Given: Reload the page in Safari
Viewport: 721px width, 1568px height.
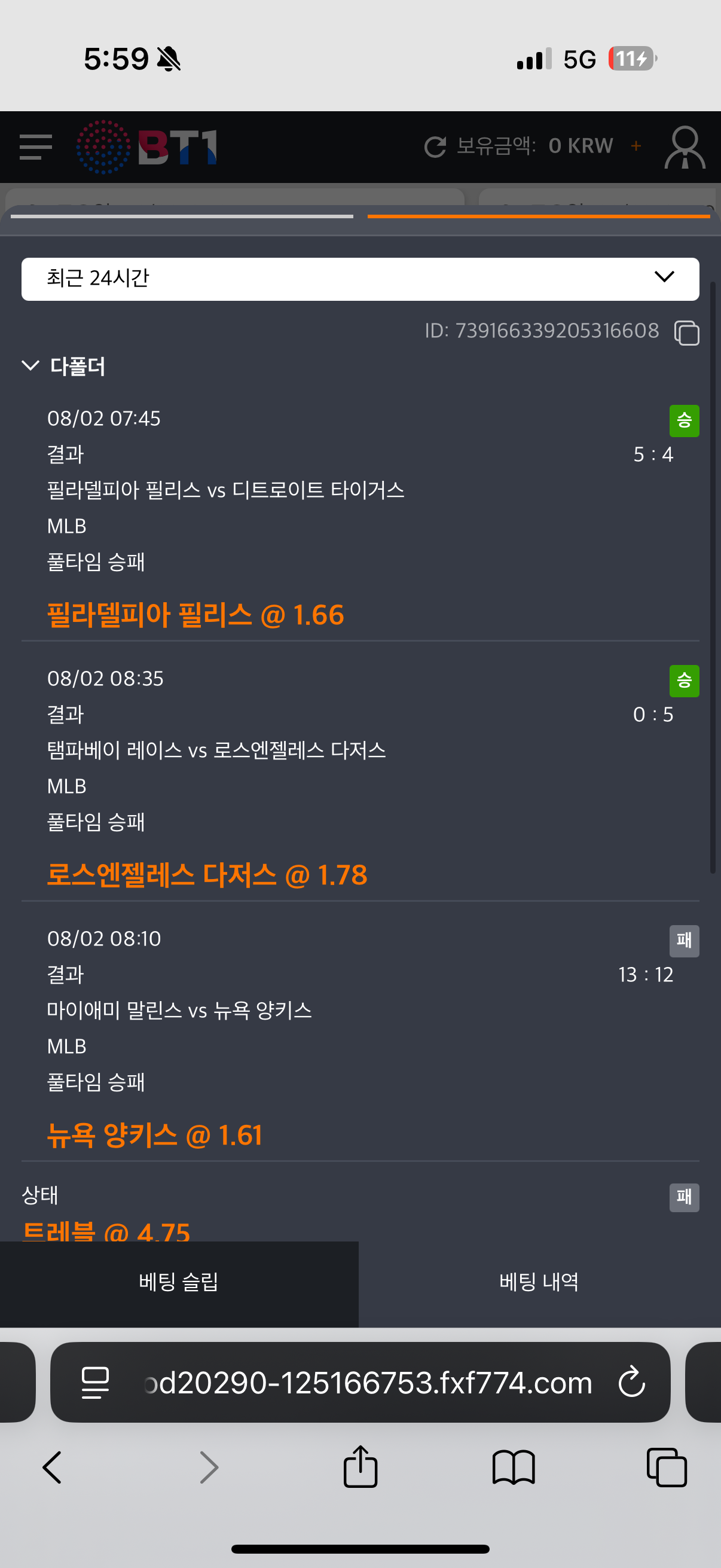Looking at the screenshot, I should click(x=631, y=1382).
